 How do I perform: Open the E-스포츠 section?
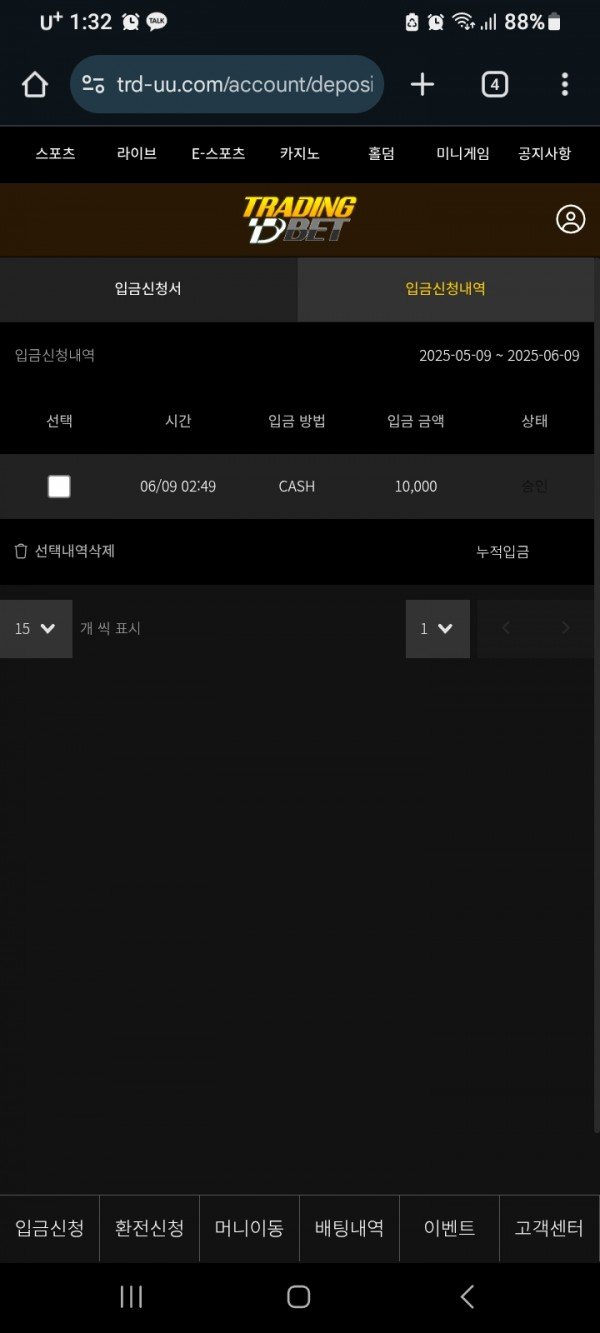click(x=218, y=154)
